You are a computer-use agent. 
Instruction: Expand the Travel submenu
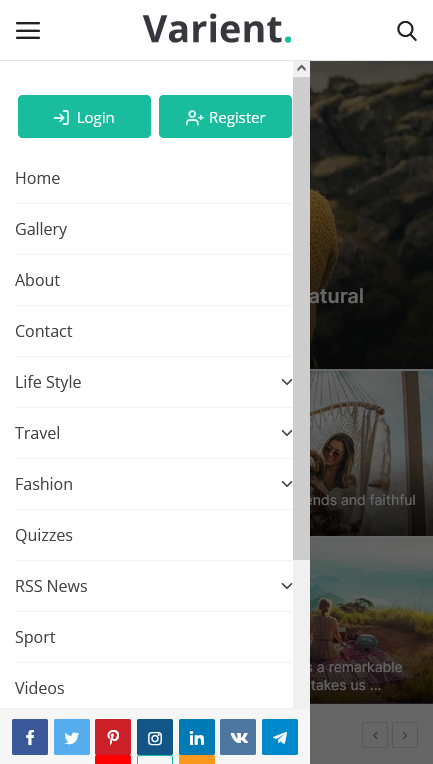287,433
